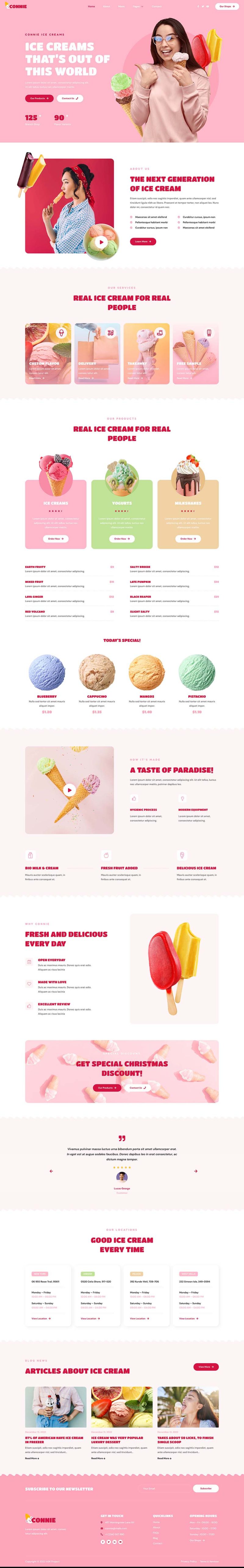Image resolution: width=244 pixels, height=1568 pixels.
Task: Tap View Location on the first location card
Action: click(x=41, y=1318)
